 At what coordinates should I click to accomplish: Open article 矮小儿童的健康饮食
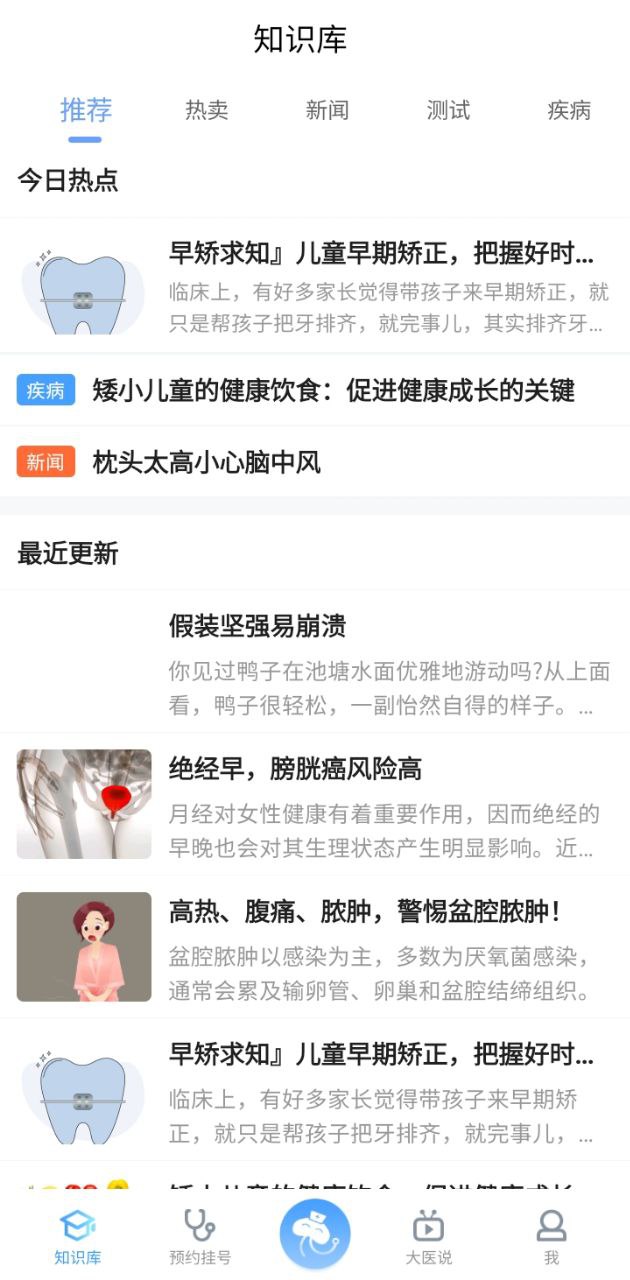pos(333,390)
